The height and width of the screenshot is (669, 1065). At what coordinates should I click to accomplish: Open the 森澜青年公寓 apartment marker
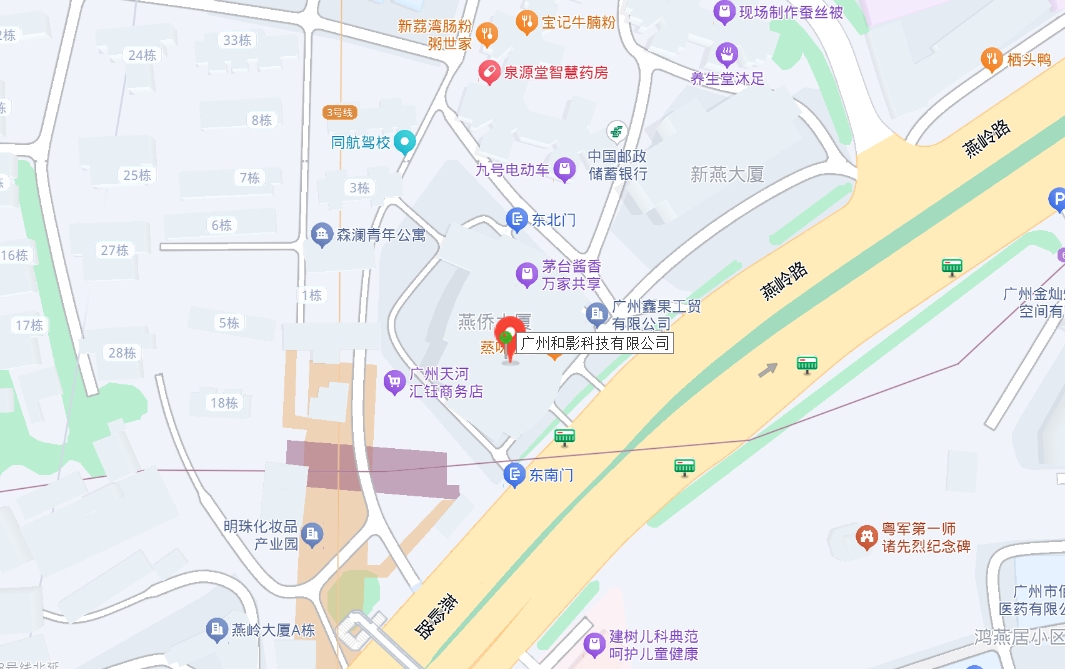(321, 235)
